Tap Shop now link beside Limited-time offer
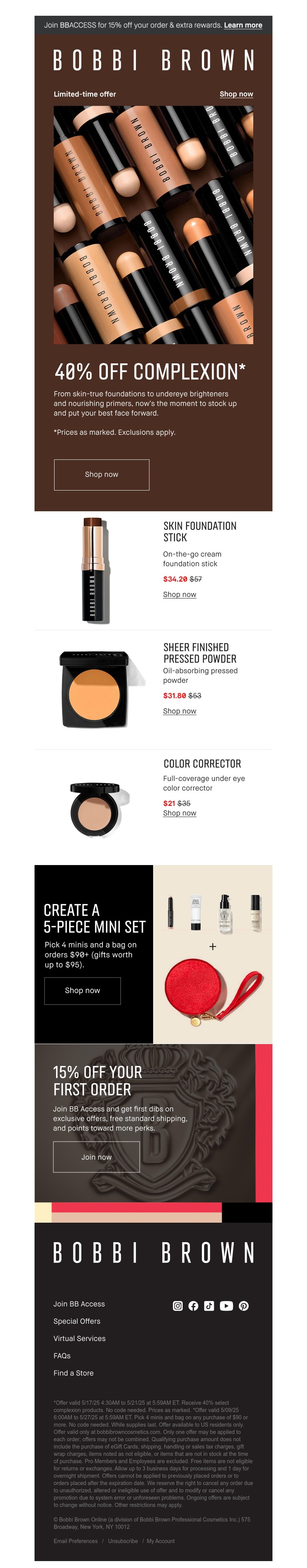Viewport: 307px width, 1568px height. (236, 94)
